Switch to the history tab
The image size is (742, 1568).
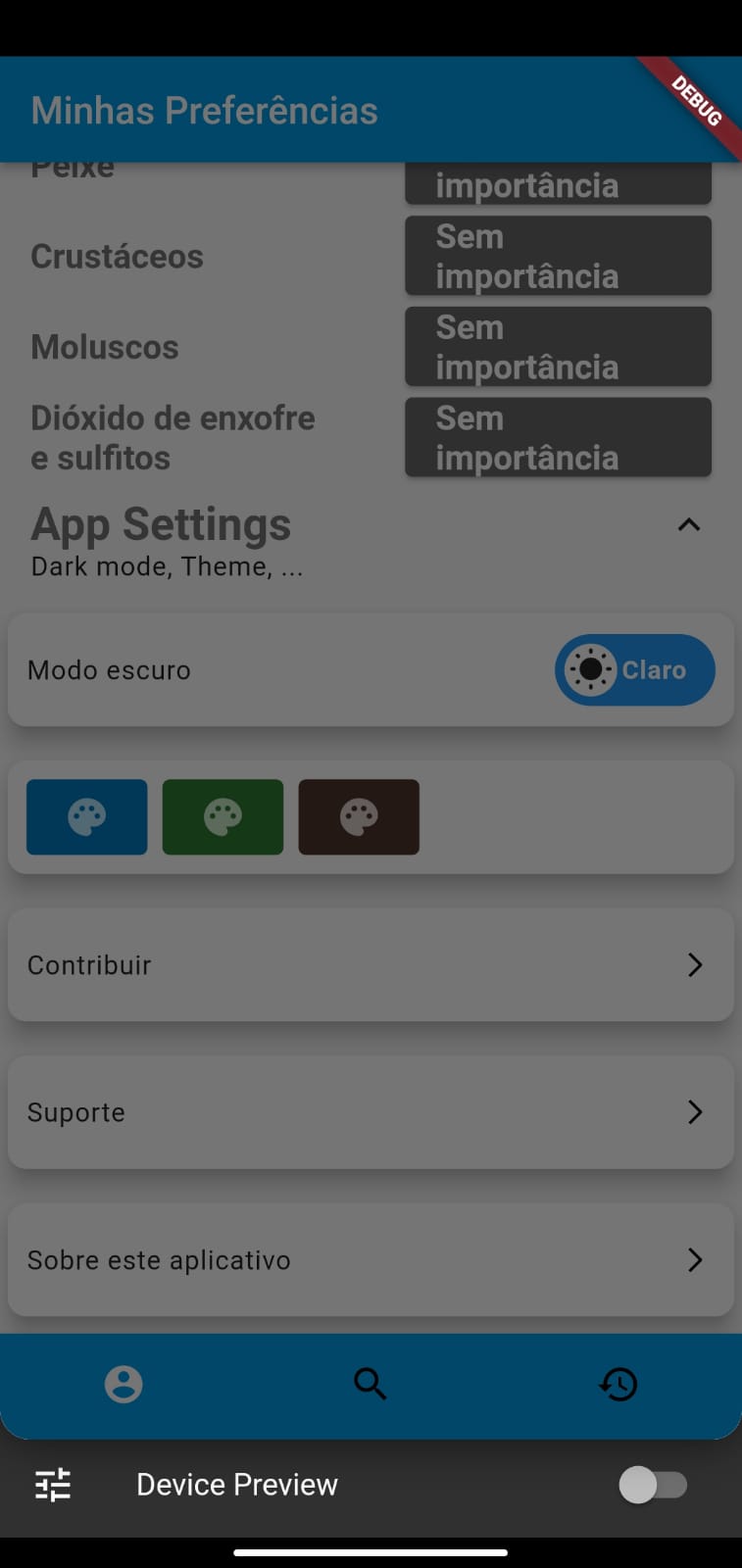tap(618, 1385)
